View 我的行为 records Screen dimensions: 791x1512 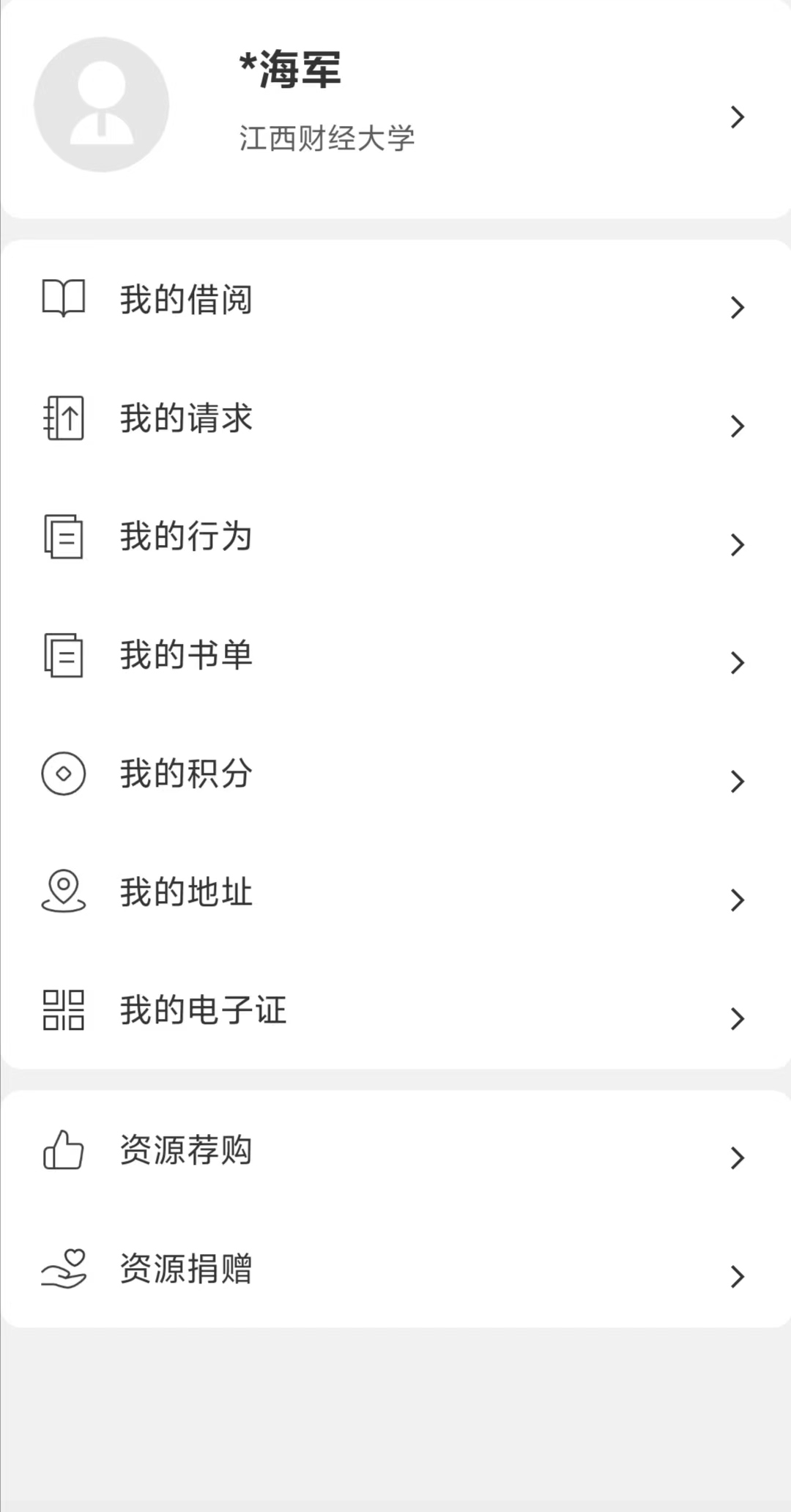395,537
